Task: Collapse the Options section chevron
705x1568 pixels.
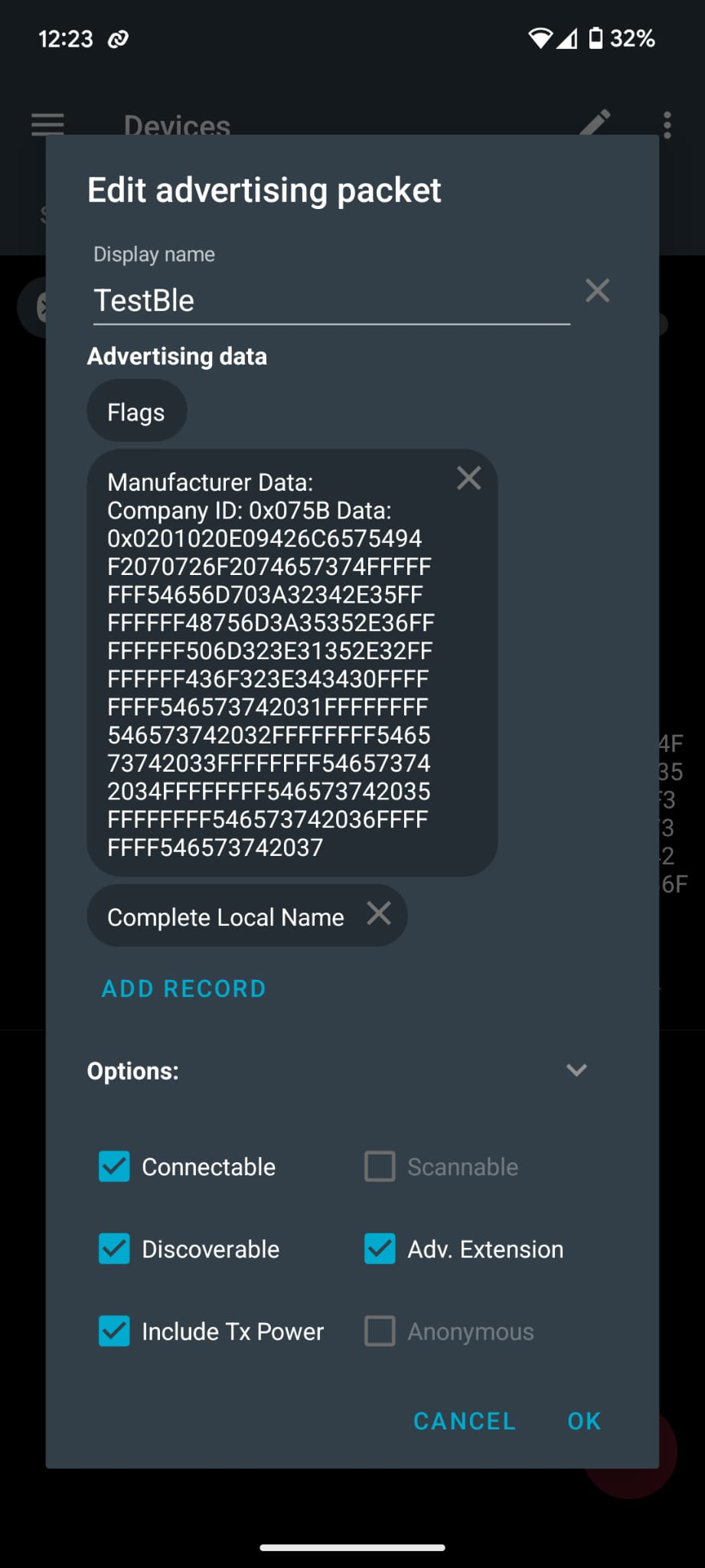Action: (576, 1070)
